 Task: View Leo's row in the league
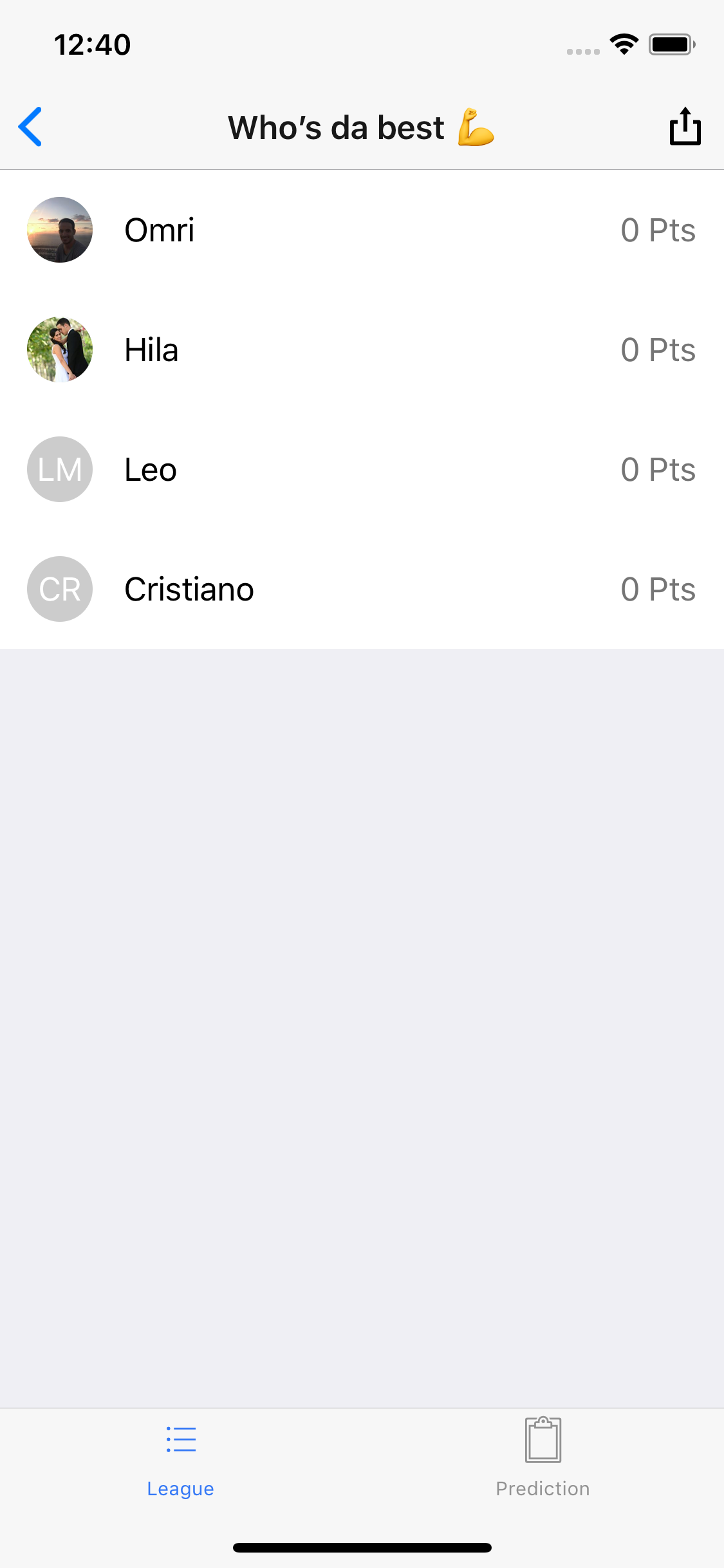coord(360,469)
